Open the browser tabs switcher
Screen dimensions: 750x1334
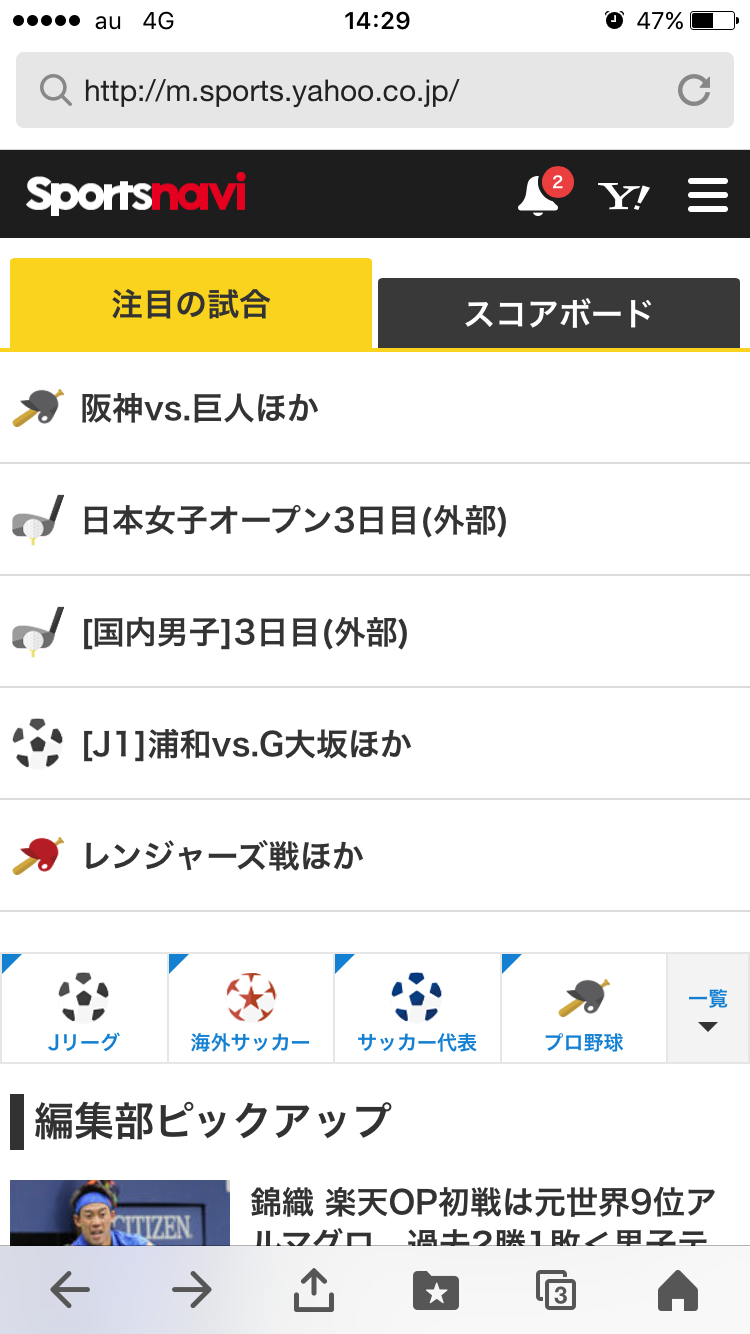coord(556,1291)
